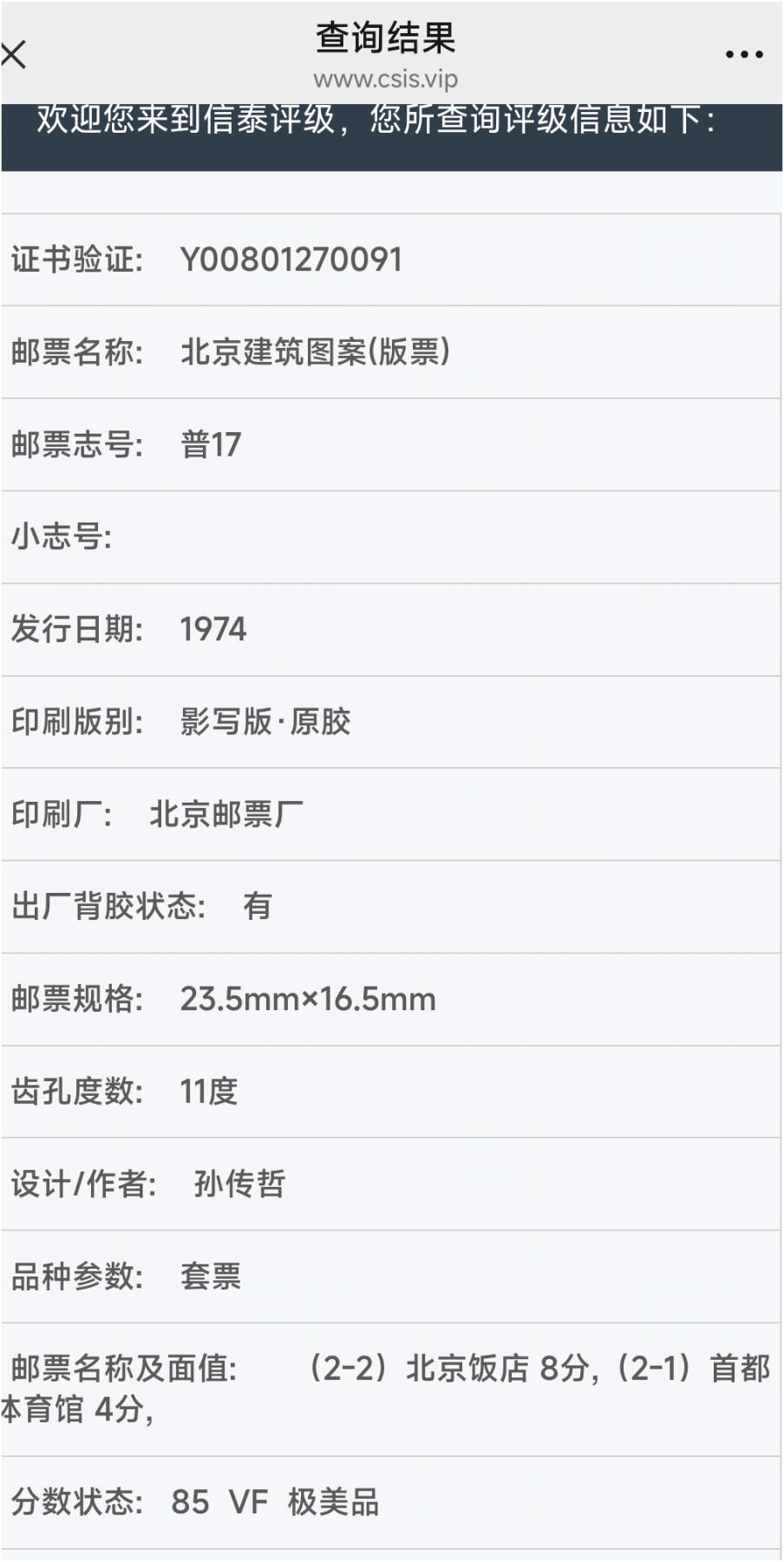This screenshot has height=1562, width=784.
Task: Select the variety parameter 套票
Action: (210, 1276)
